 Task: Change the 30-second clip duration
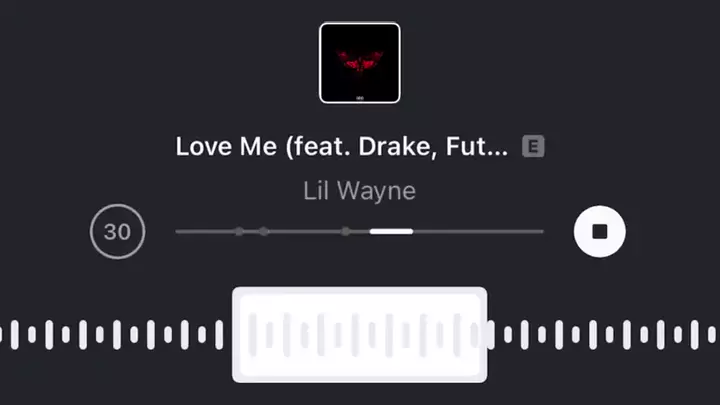click(118, 232)
